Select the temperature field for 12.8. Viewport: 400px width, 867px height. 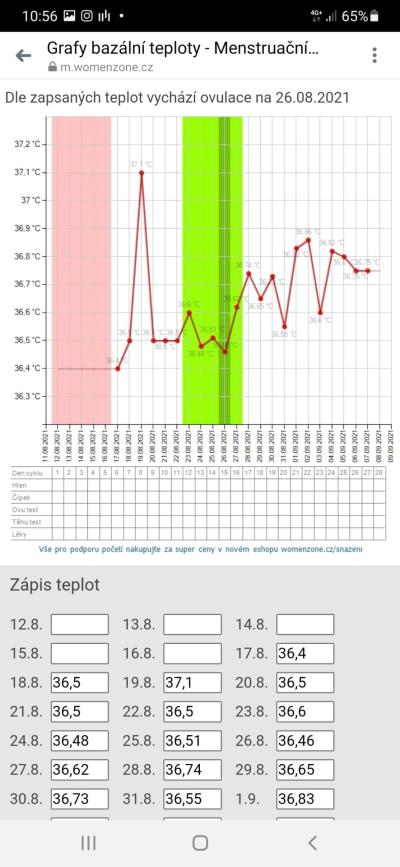(x=80, y=624)
